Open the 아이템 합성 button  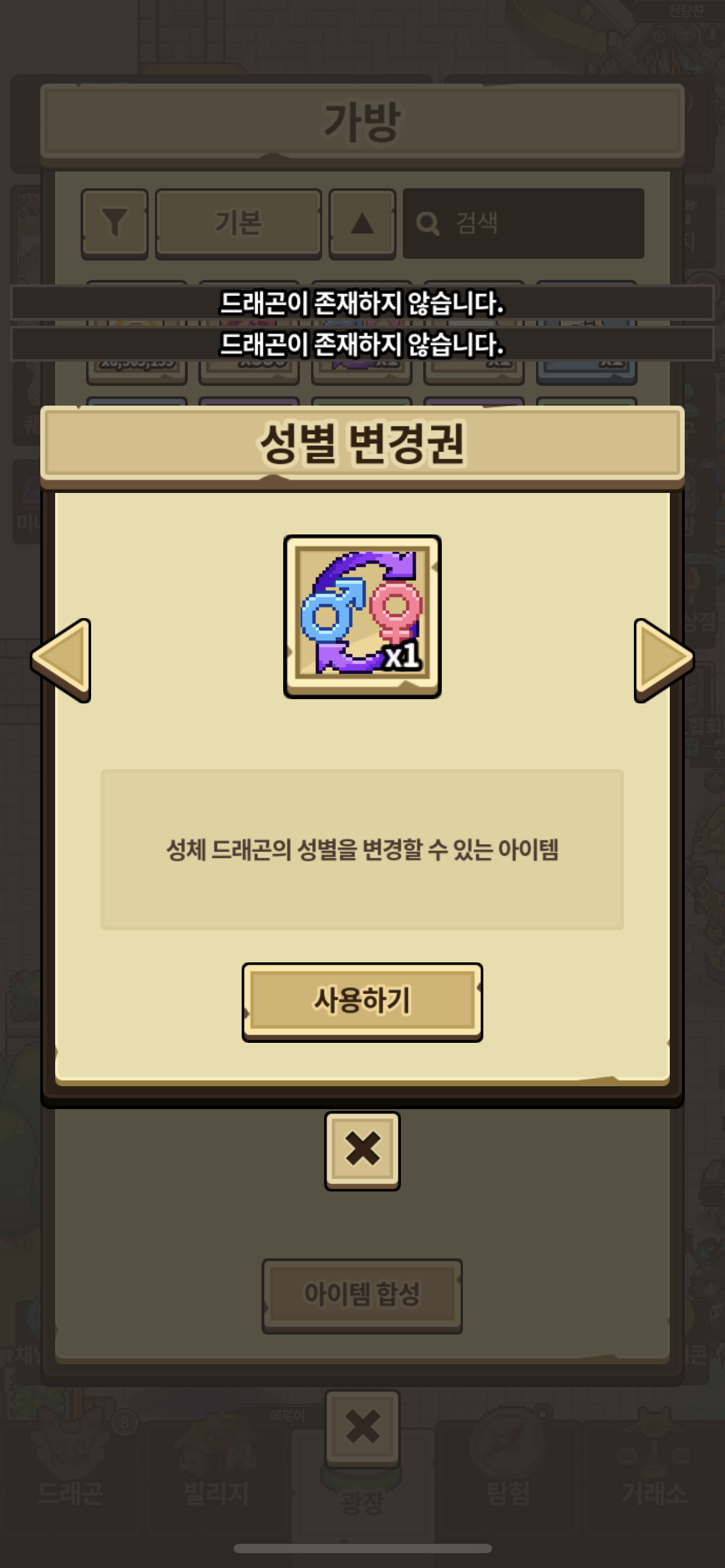coord(362,1294)
